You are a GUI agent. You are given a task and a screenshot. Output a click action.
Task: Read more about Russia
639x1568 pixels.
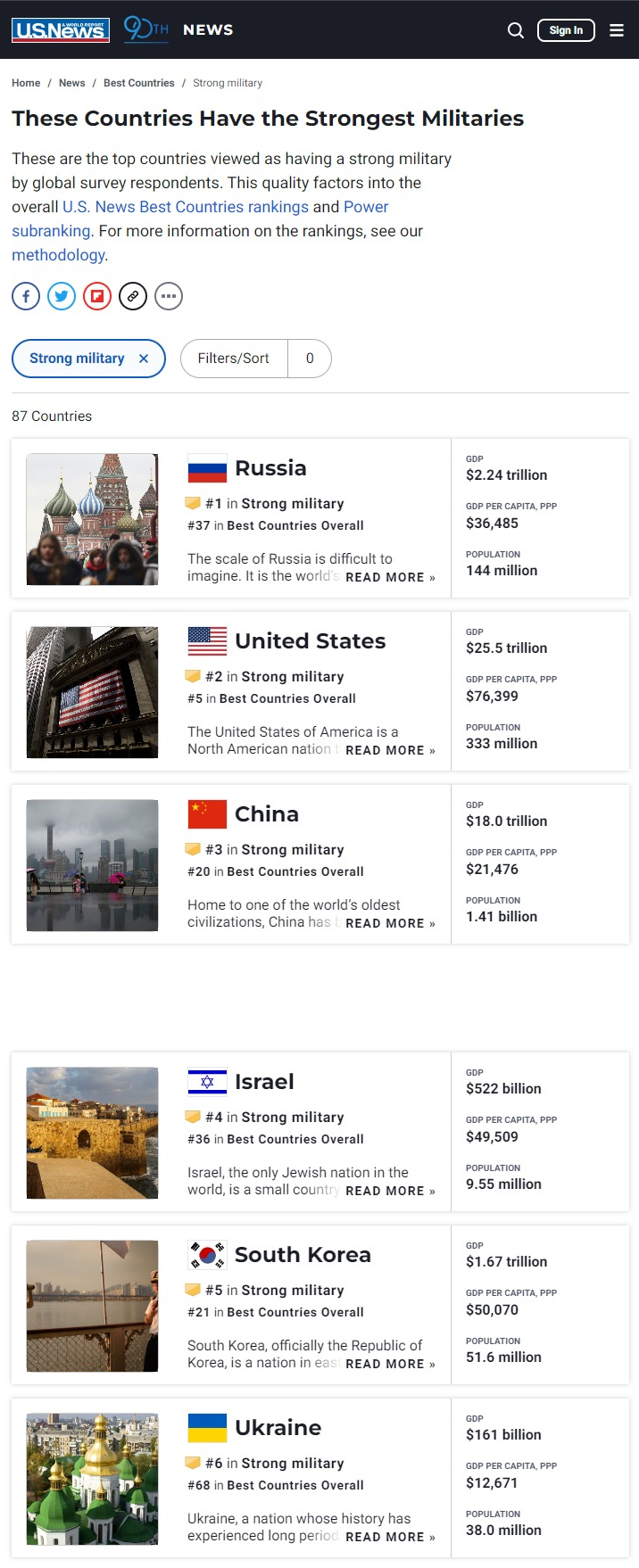click(390, 577)
